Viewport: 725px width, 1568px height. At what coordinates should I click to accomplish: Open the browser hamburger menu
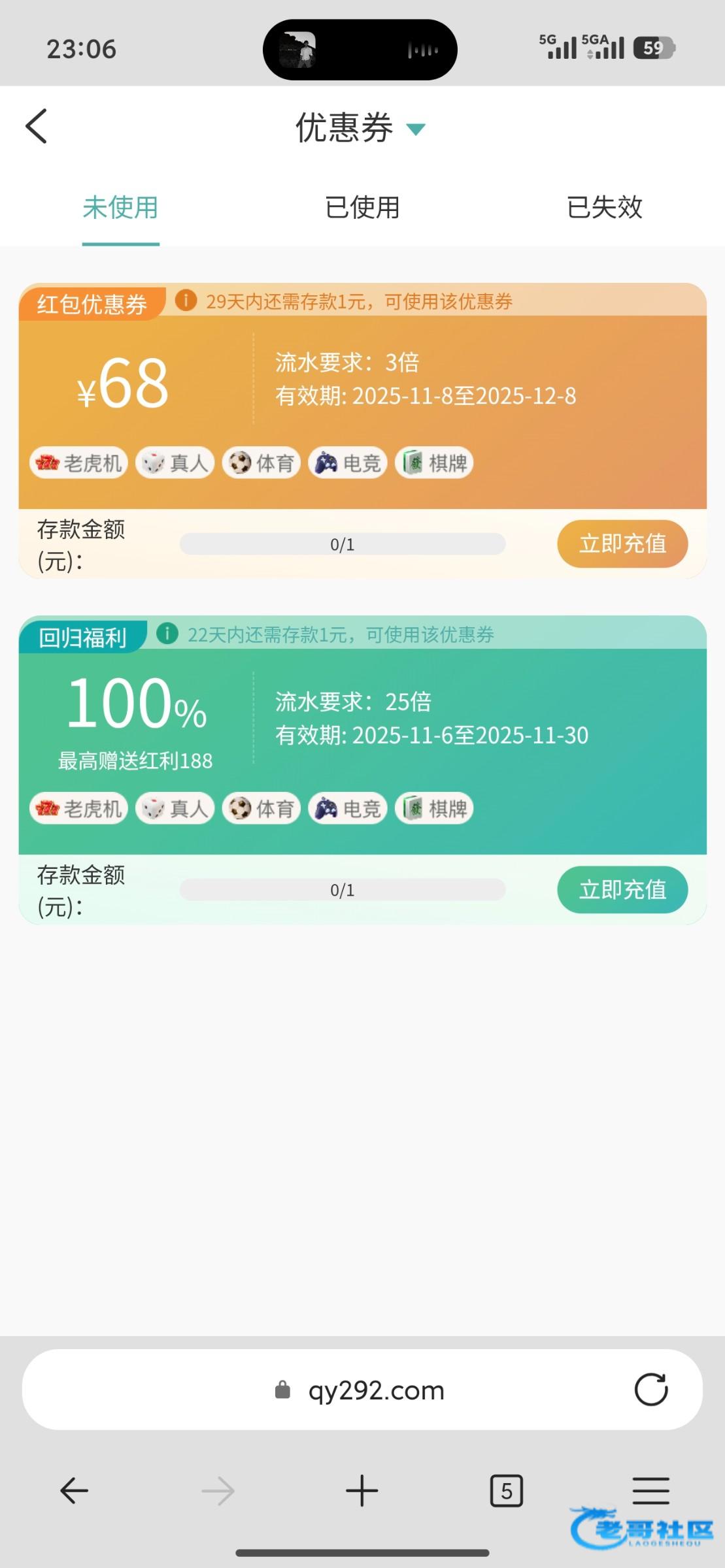pos(651,1490)
